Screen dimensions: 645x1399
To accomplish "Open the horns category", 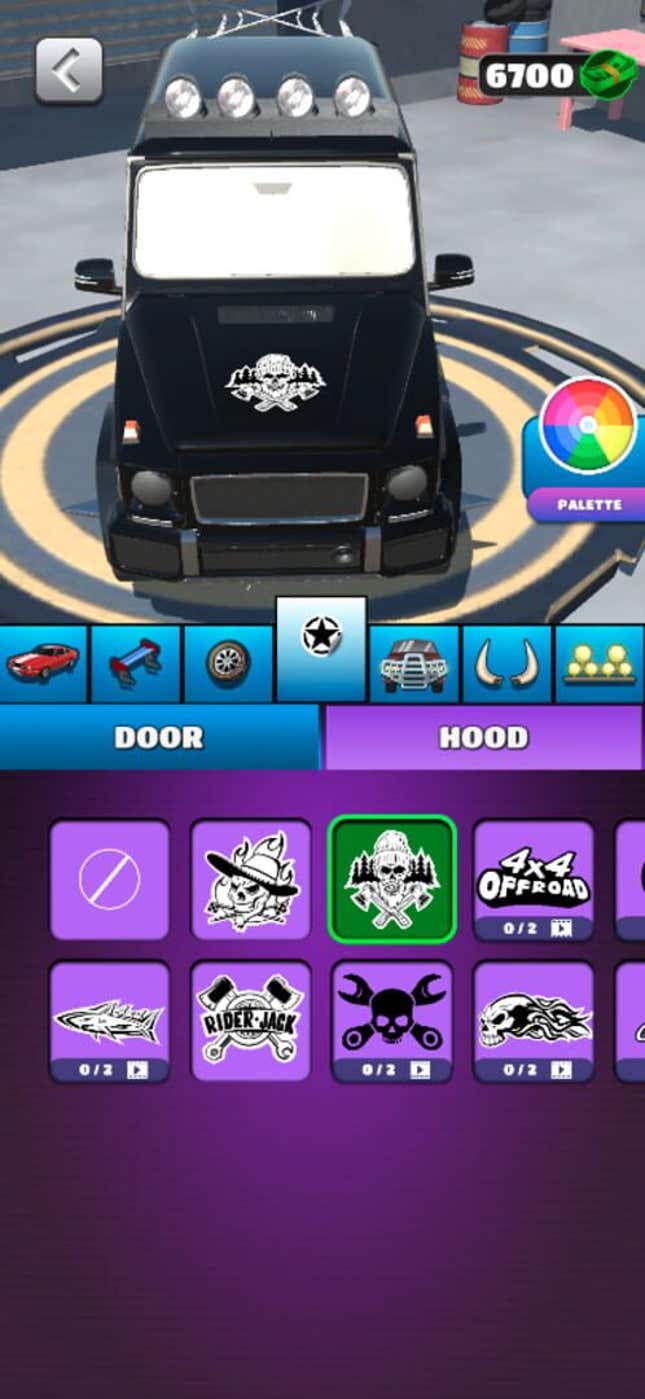I will click(507, 664).
